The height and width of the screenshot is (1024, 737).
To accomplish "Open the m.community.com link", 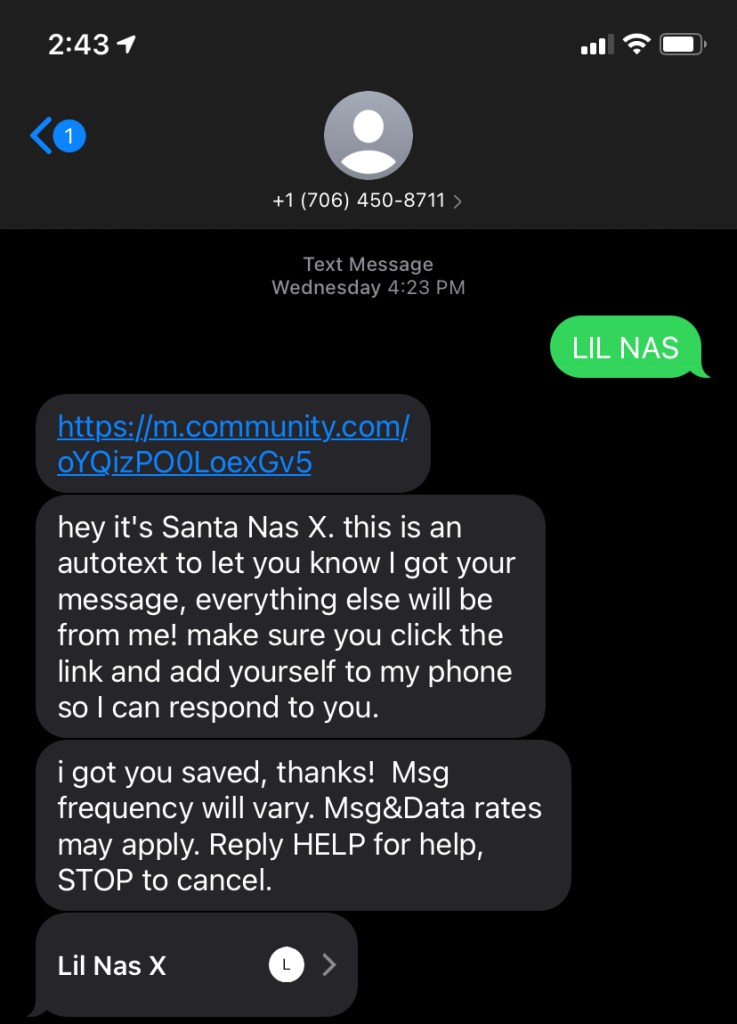I will [x=232, y=445].
